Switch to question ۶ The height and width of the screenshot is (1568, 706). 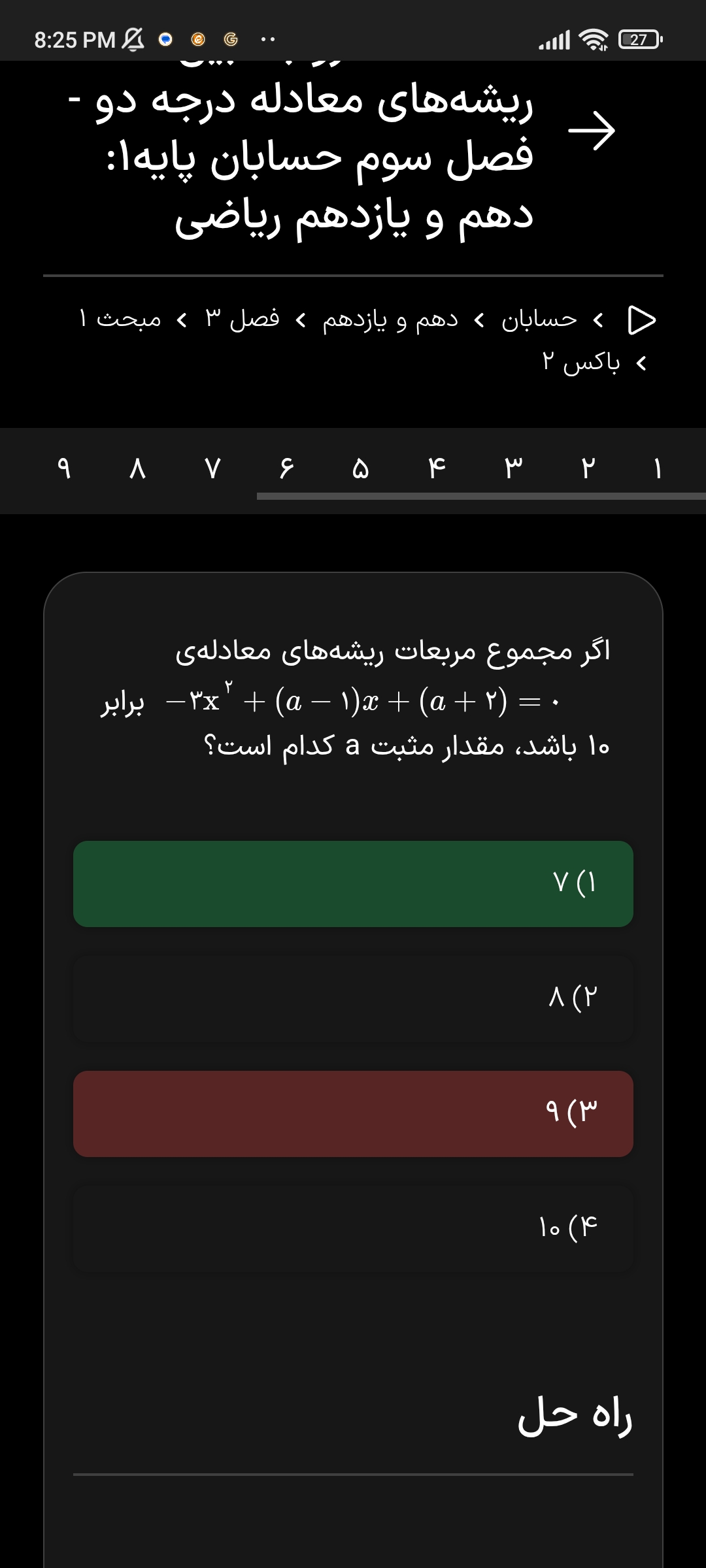(286, 468)
